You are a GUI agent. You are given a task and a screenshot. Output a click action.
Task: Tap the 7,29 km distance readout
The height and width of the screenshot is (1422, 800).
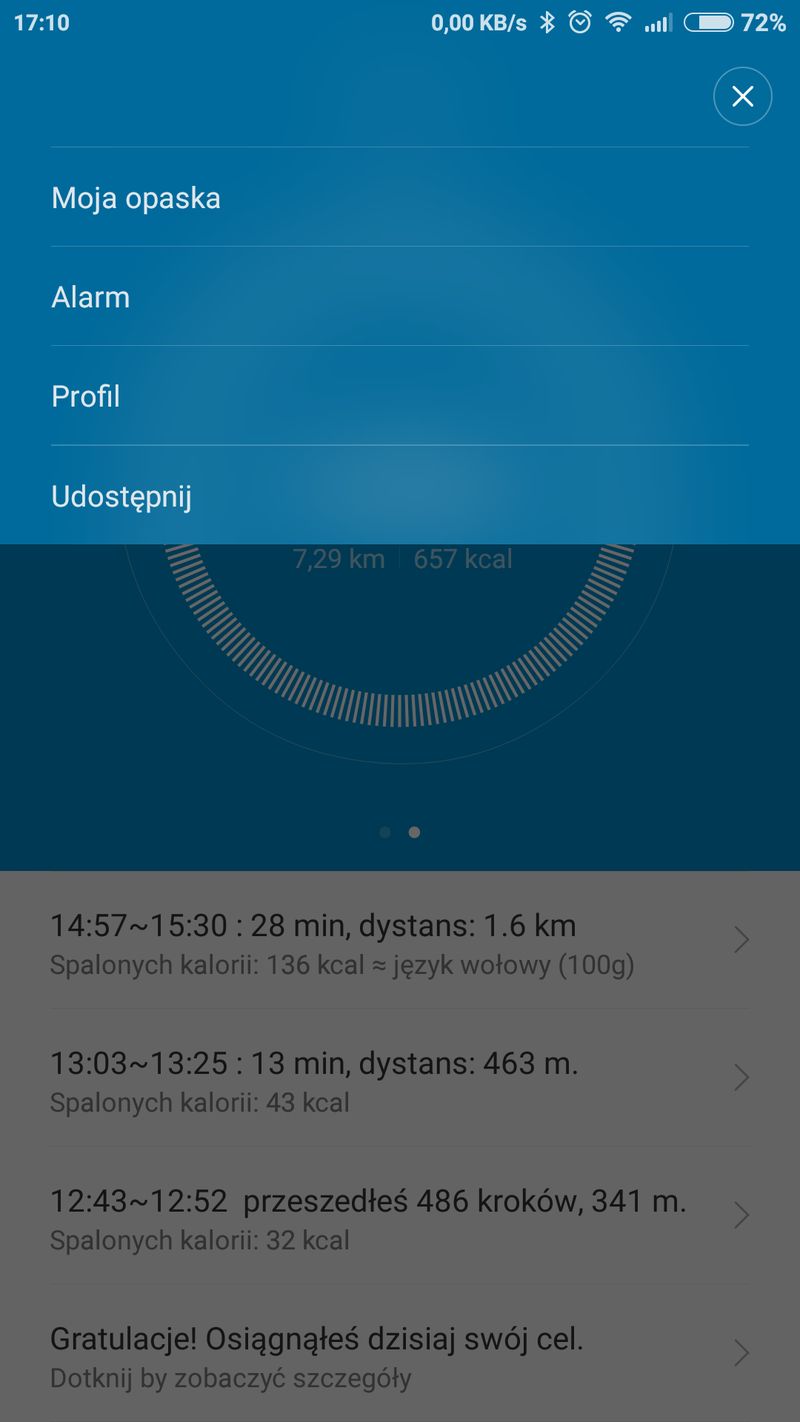pos(338,559)
